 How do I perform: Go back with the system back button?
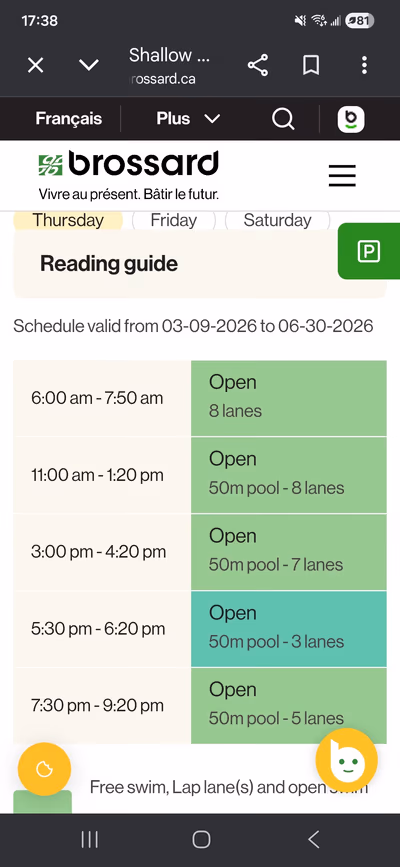tap(313, 839)
